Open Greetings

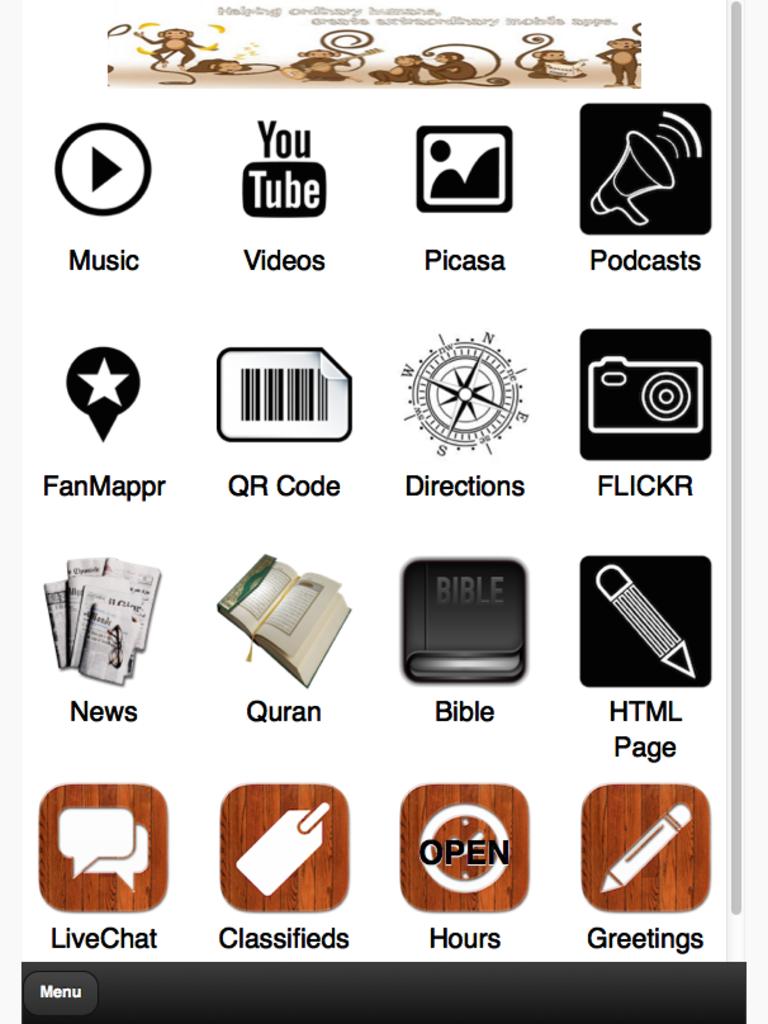click(645, 848)
